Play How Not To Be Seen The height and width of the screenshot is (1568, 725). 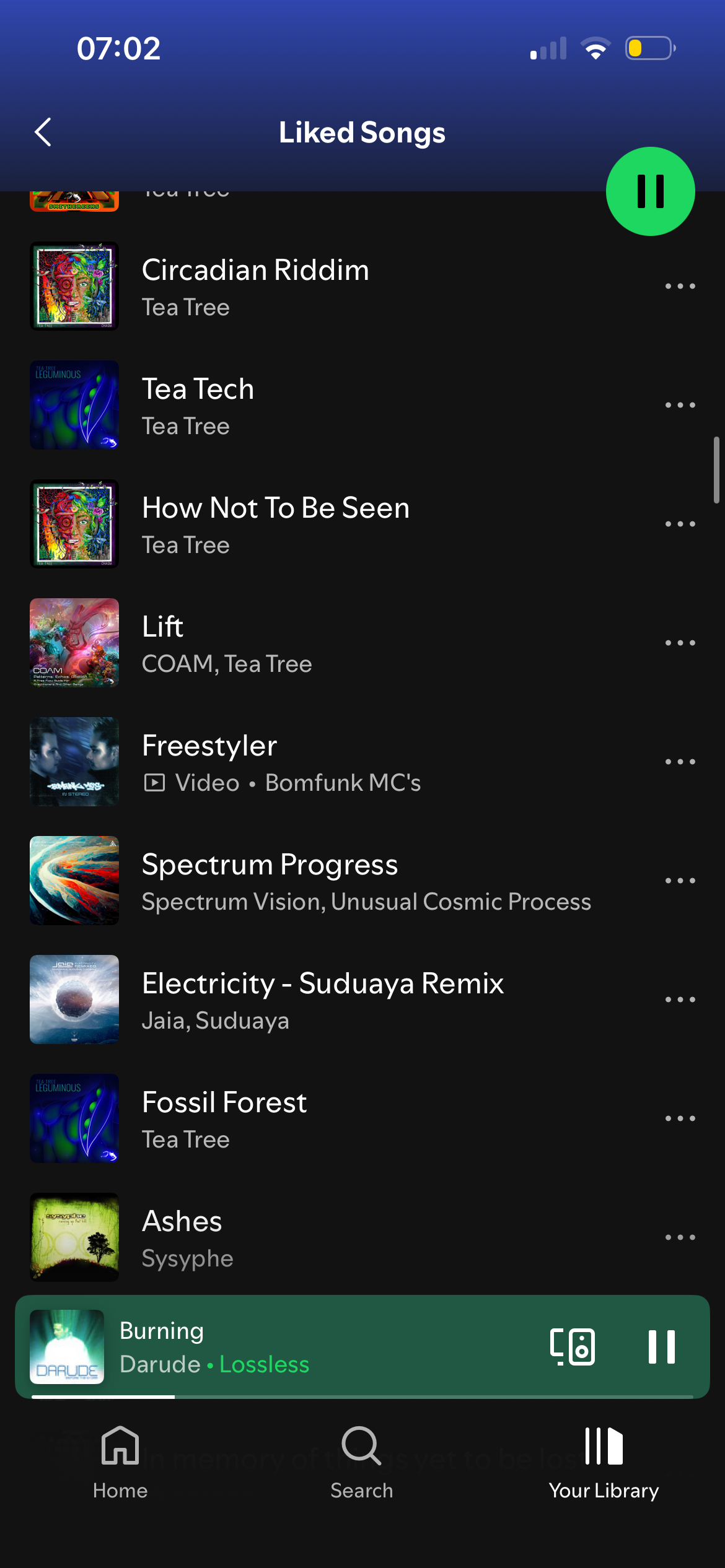pyautogui.click(x=276, y=523)
